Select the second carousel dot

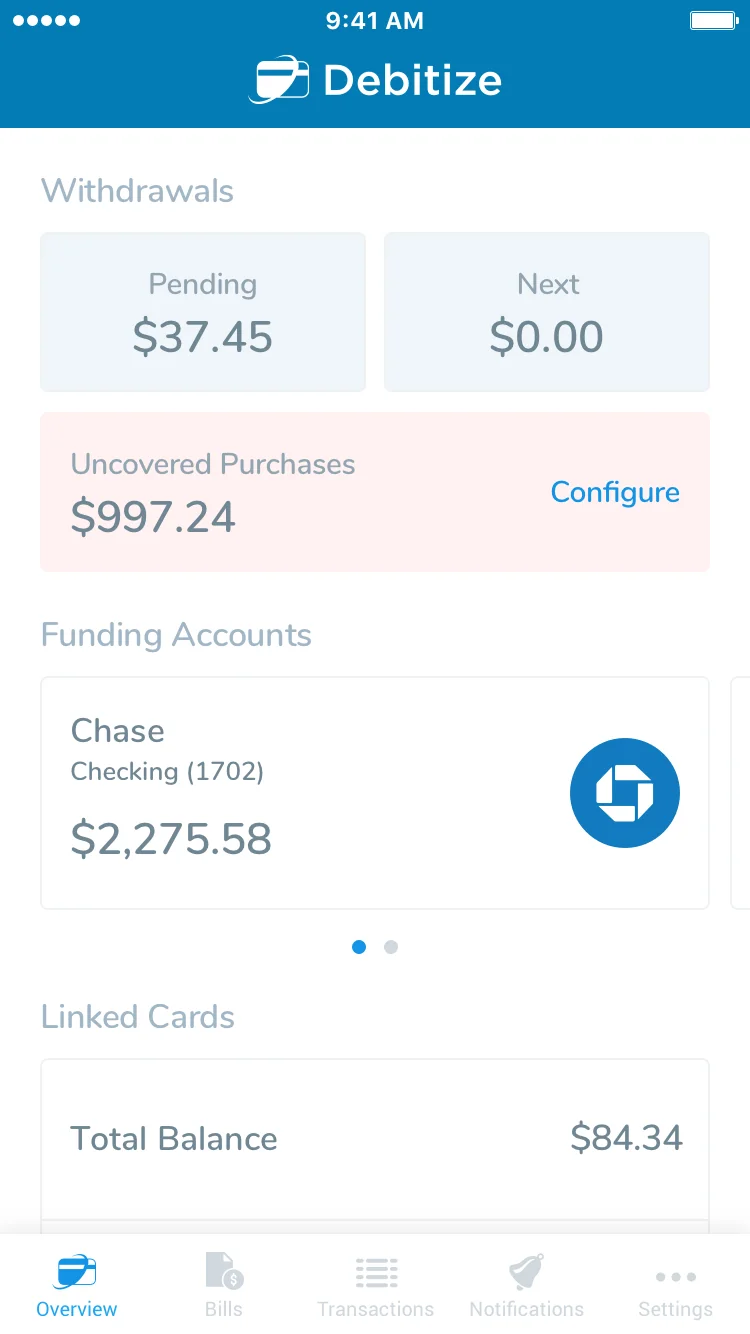[x=391, y=947]
